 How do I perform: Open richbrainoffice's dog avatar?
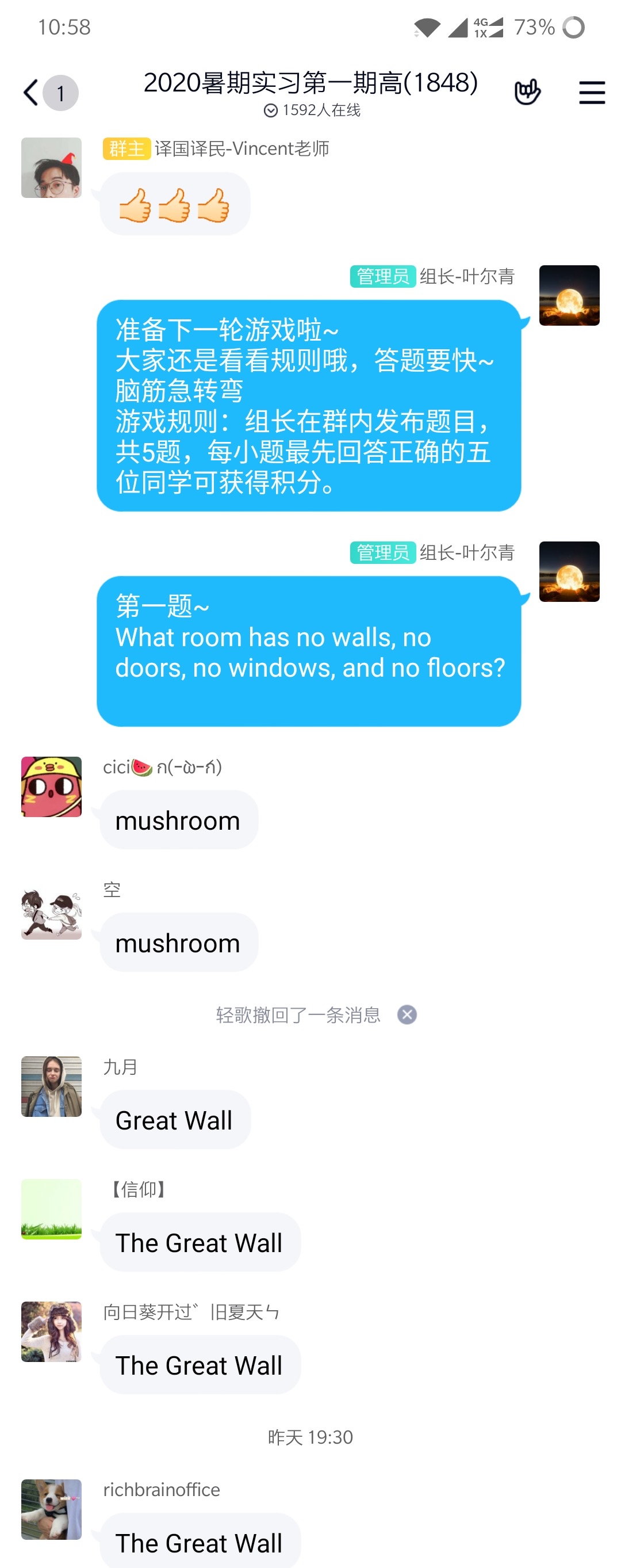click(x=52, y=1509)
